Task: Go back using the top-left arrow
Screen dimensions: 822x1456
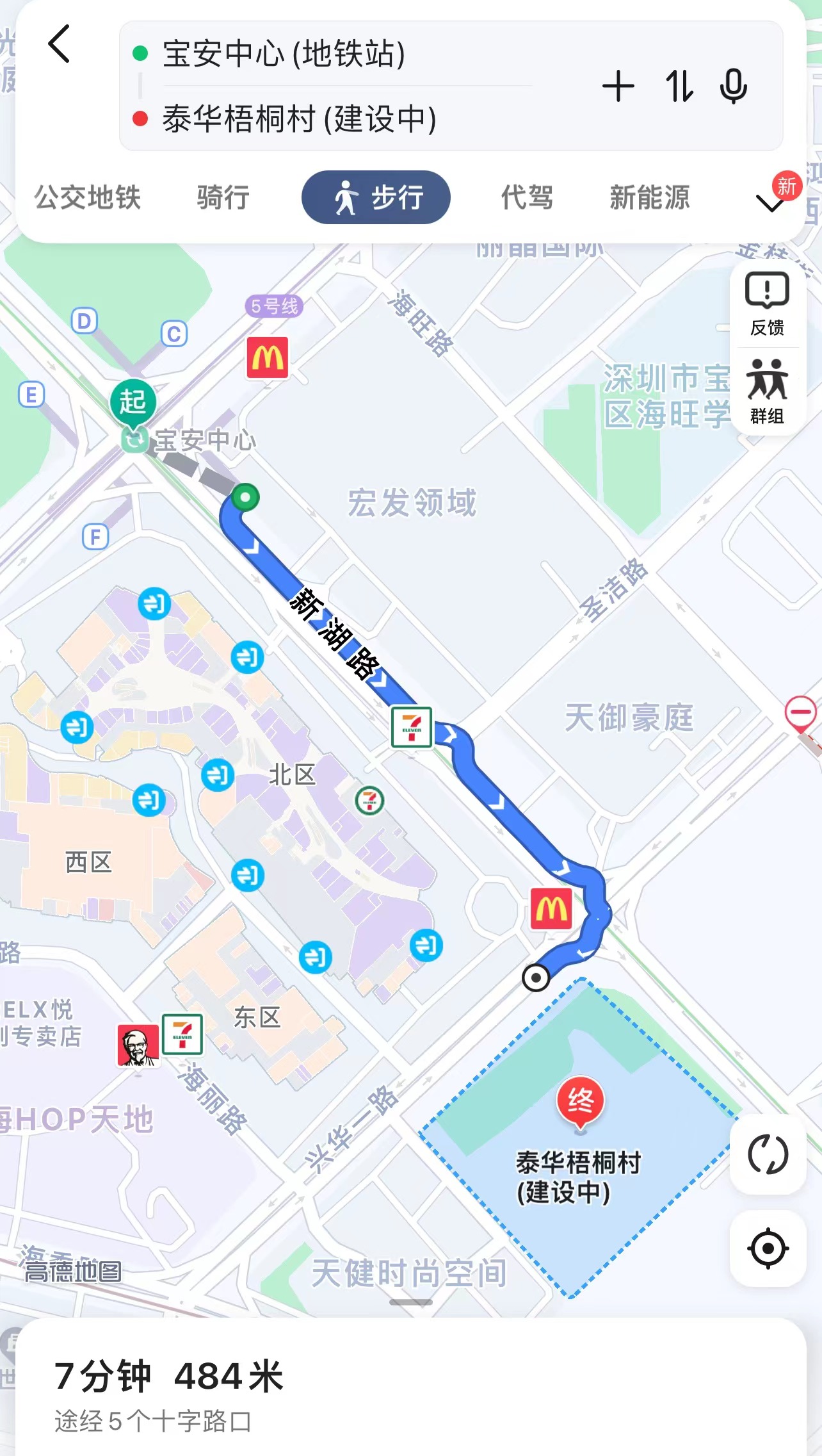Action: pyautogui.click(x=59, y=44)
